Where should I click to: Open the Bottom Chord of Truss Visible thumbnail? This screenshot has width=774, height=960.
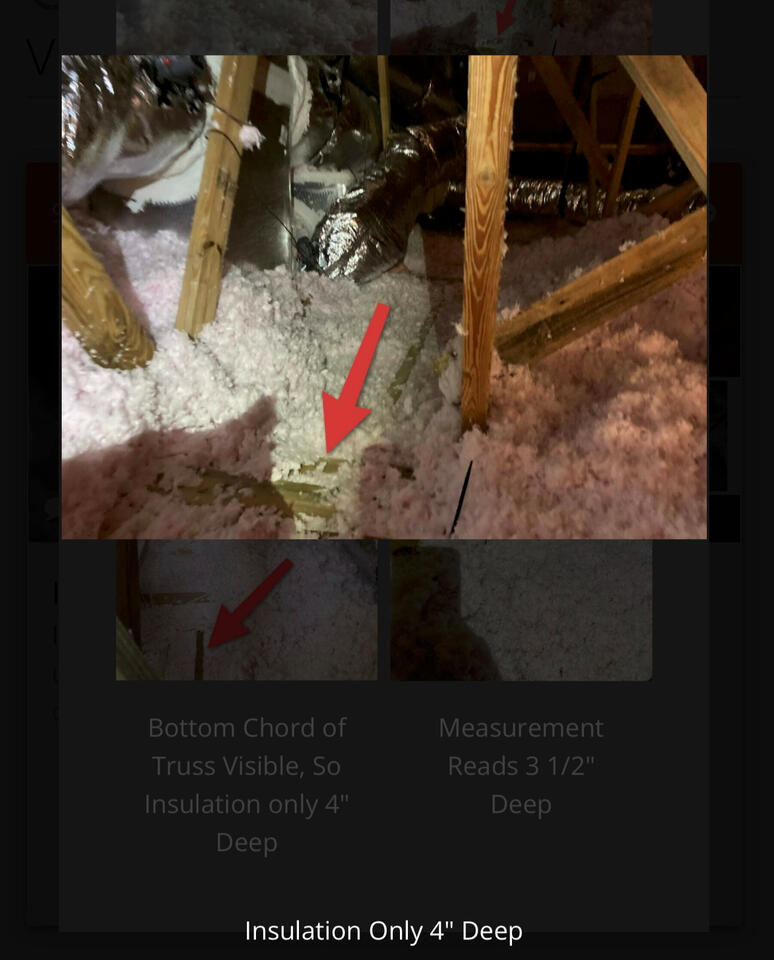[x=246, y=610]
